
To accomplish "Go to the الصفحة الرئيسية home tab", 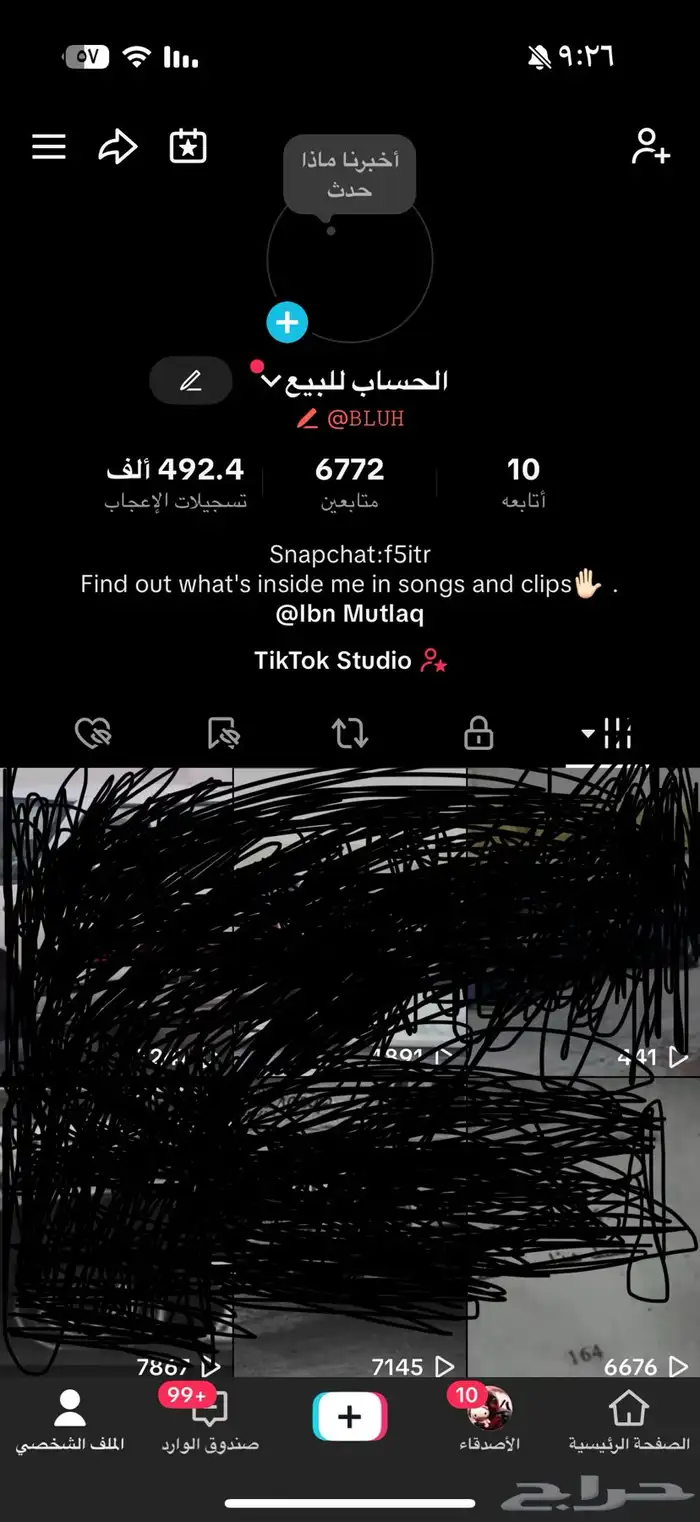I will (628, 1420).
